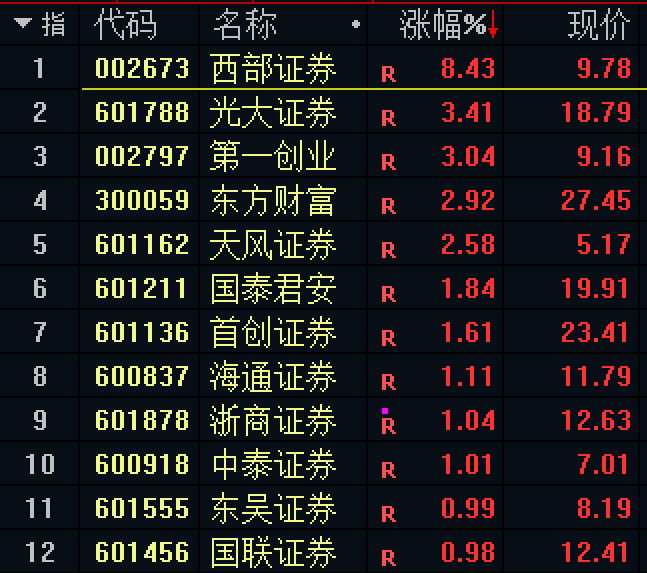Select the 国联证券 row
The image size is (647, 573).
(x=273, y=551)
